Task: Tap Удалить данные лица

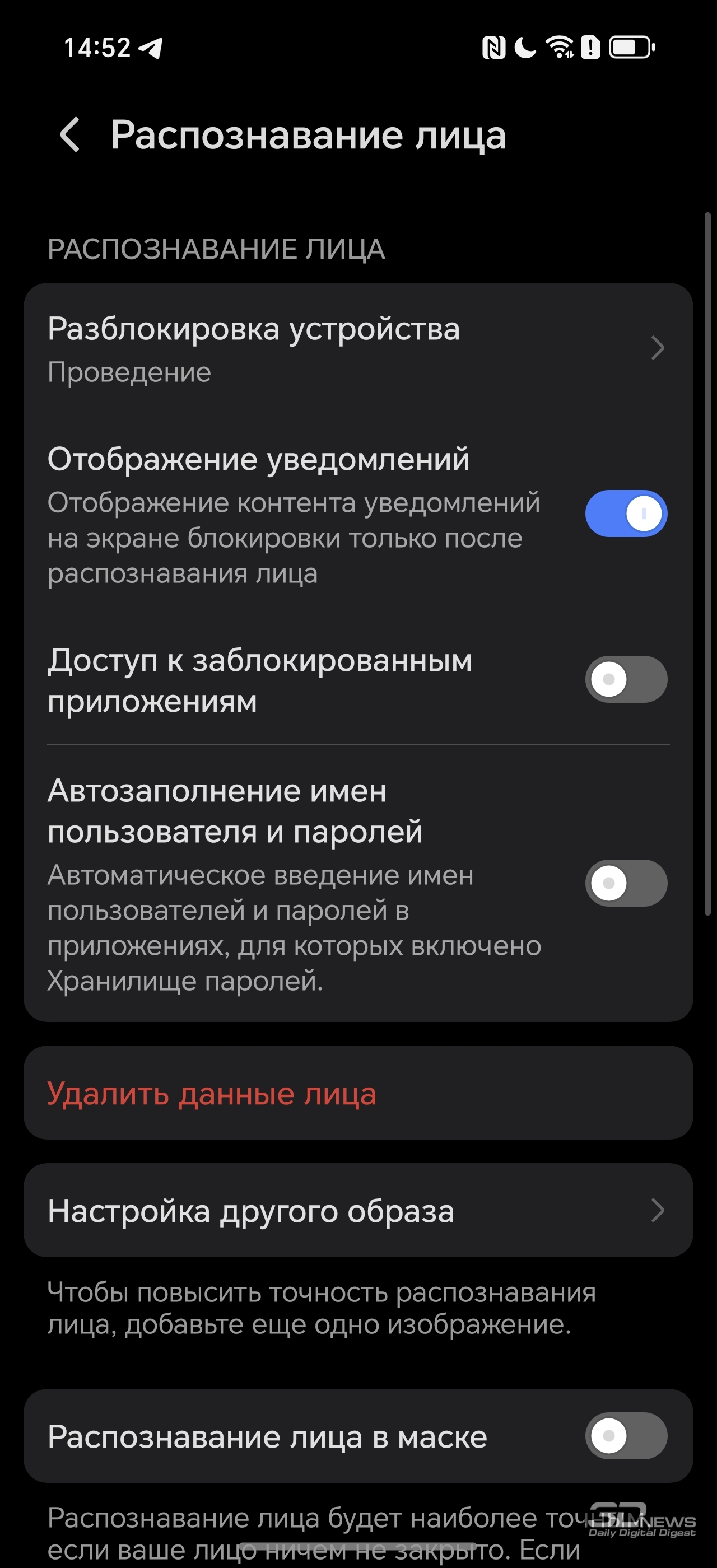Action: click(x=358, y=1093)
